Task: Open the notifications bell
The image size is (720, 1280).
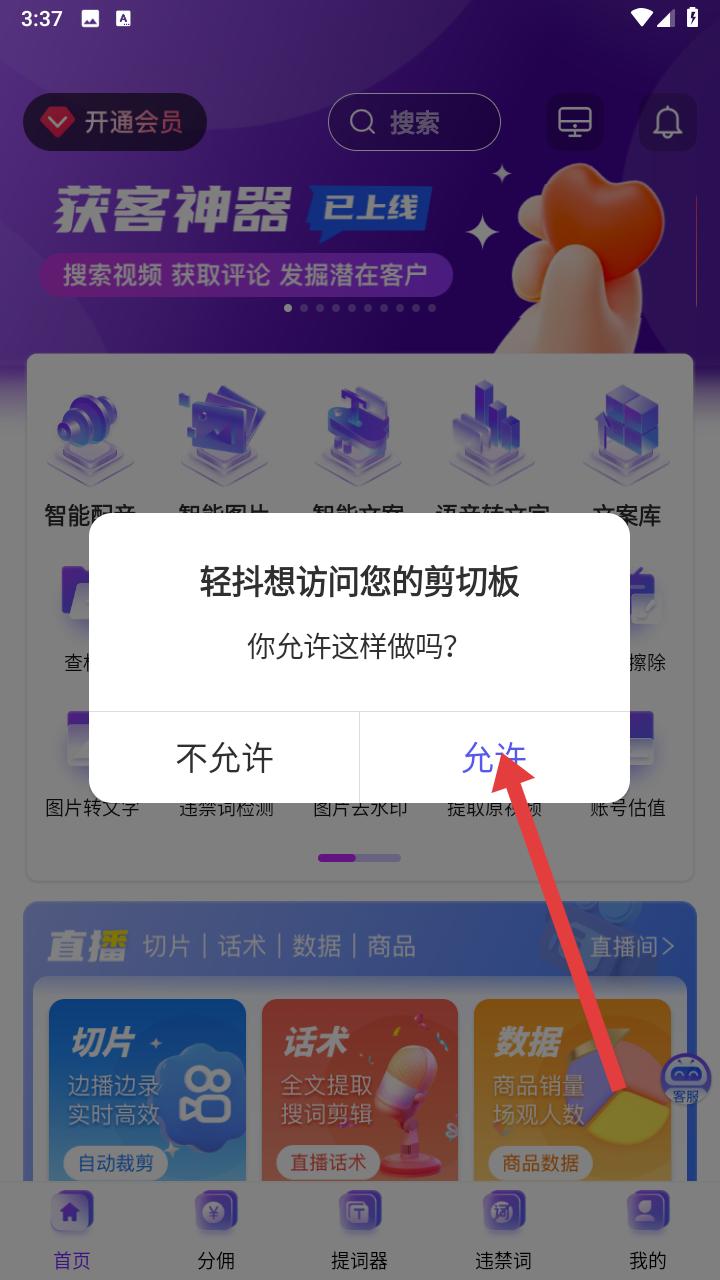Action: (667, 123)
